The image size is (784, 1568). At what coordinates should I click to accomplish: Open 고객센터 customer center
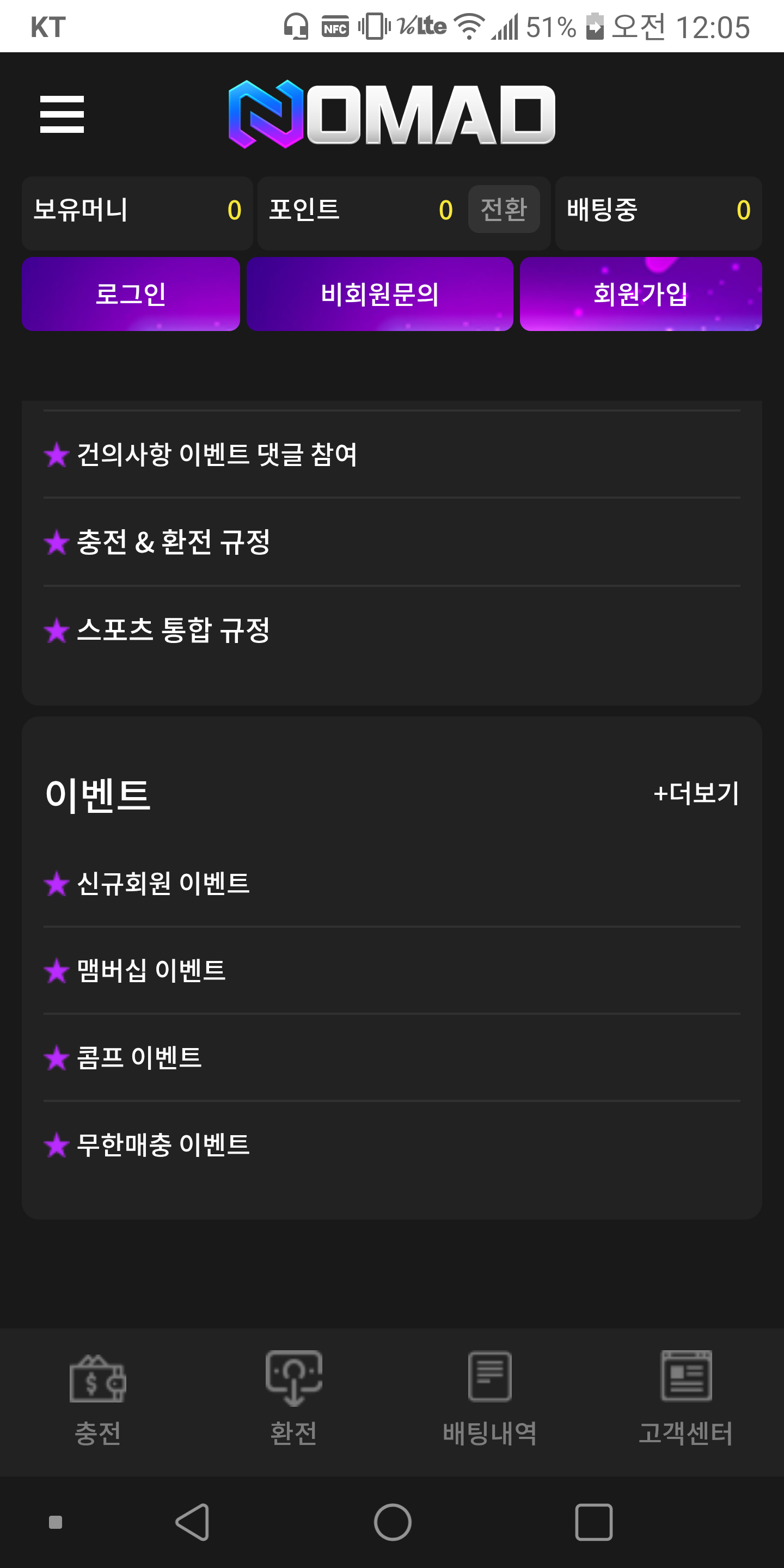click(x=686, y=1400)
